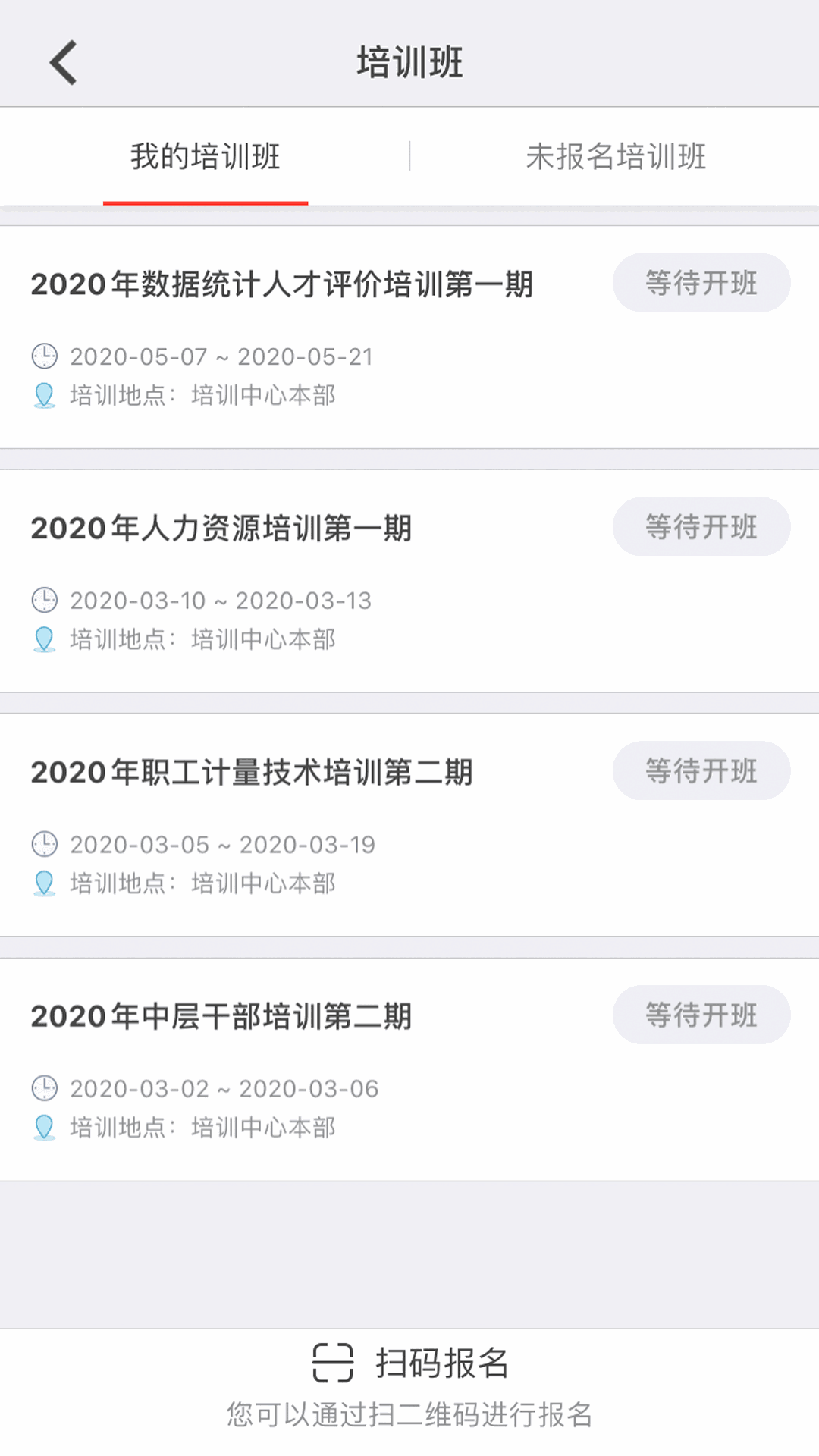Image resolution: width=819 pixels, height=1456 pixels.
Task: Go back using the top-left arrow
Action: [x=64, y=62]
